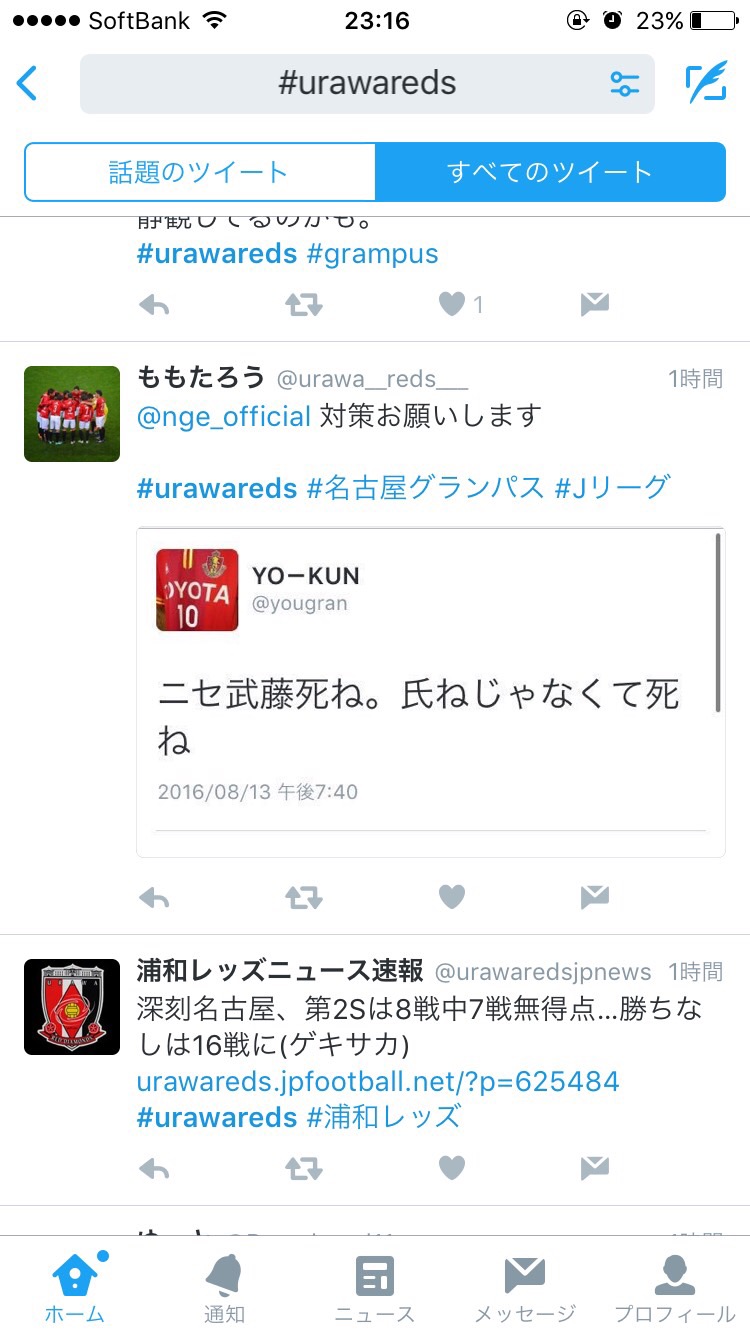Open the 通知 notifications tab
The image size is (750, 1334).
click(224, 1288)
